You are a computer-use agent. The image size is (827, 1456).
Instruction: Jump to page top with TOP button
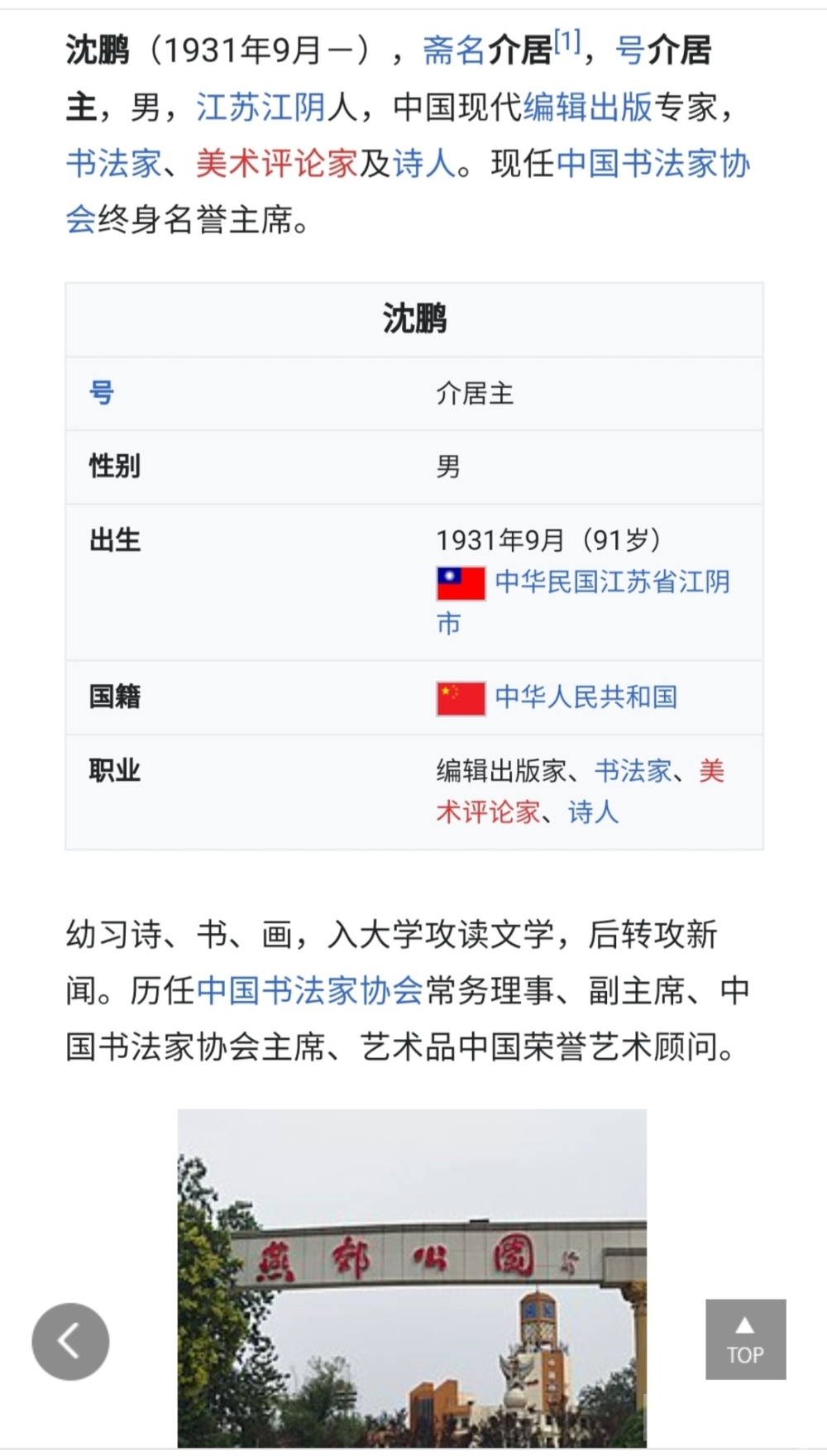[745, 1339]
